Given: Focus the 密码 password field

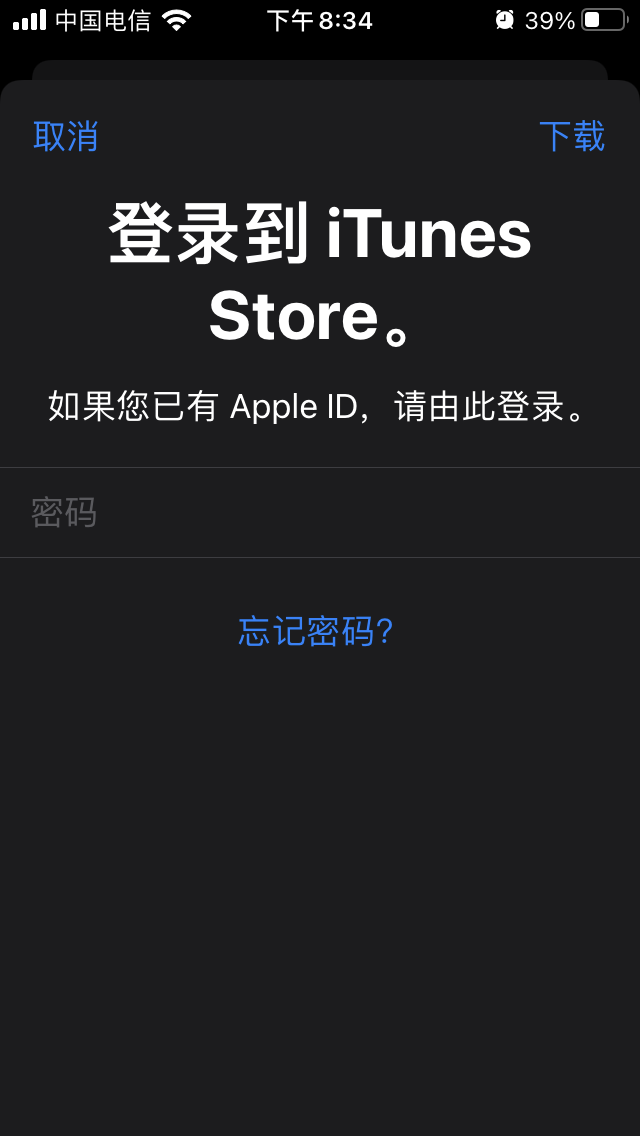Looking at the screenshot, I should [320, 512].
